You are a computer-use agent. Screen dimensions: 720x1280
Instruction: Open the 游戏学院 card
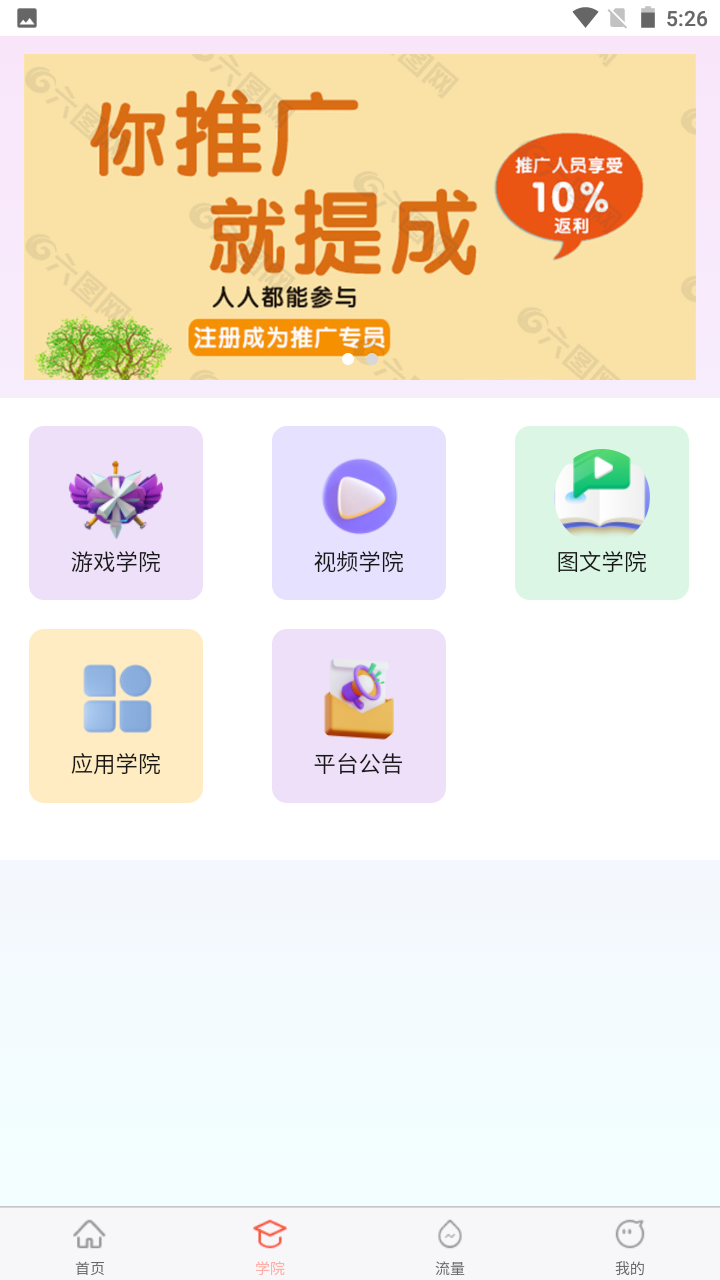point(116,513)
